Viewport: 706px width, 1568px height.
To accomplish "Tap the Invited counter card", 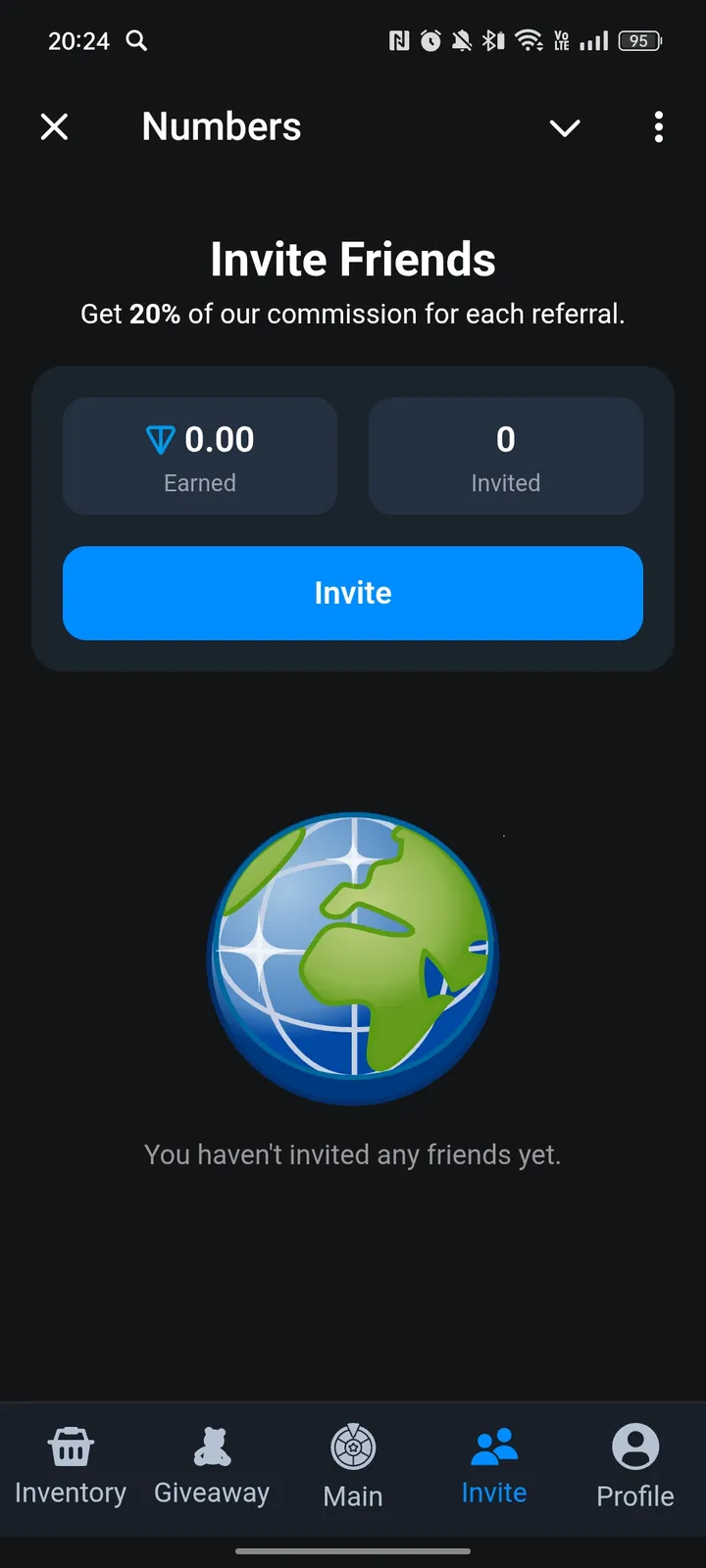I will 506,456.
